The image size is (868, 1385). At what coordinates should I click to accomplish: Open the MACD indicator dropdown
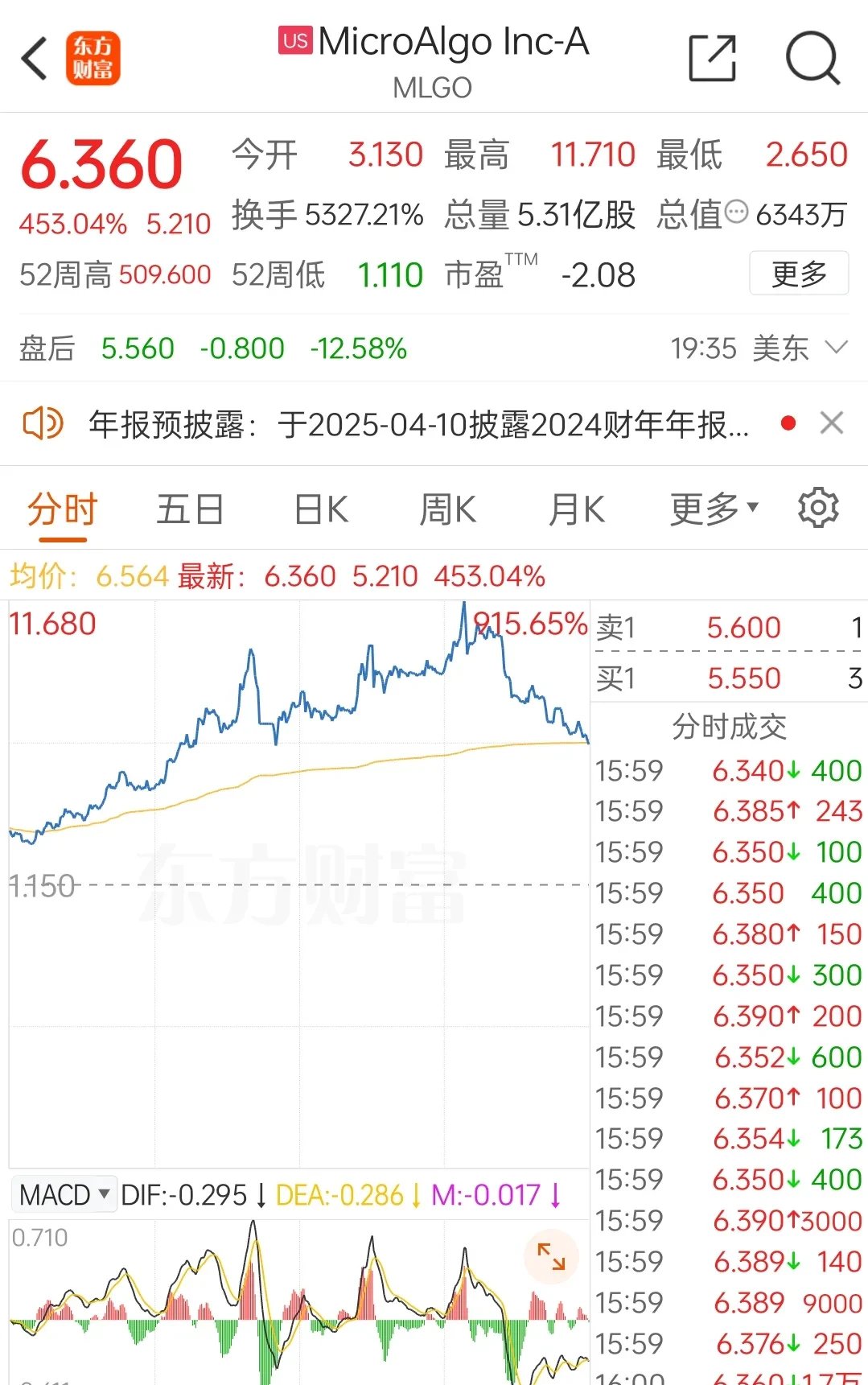[x=64, y=1195]
